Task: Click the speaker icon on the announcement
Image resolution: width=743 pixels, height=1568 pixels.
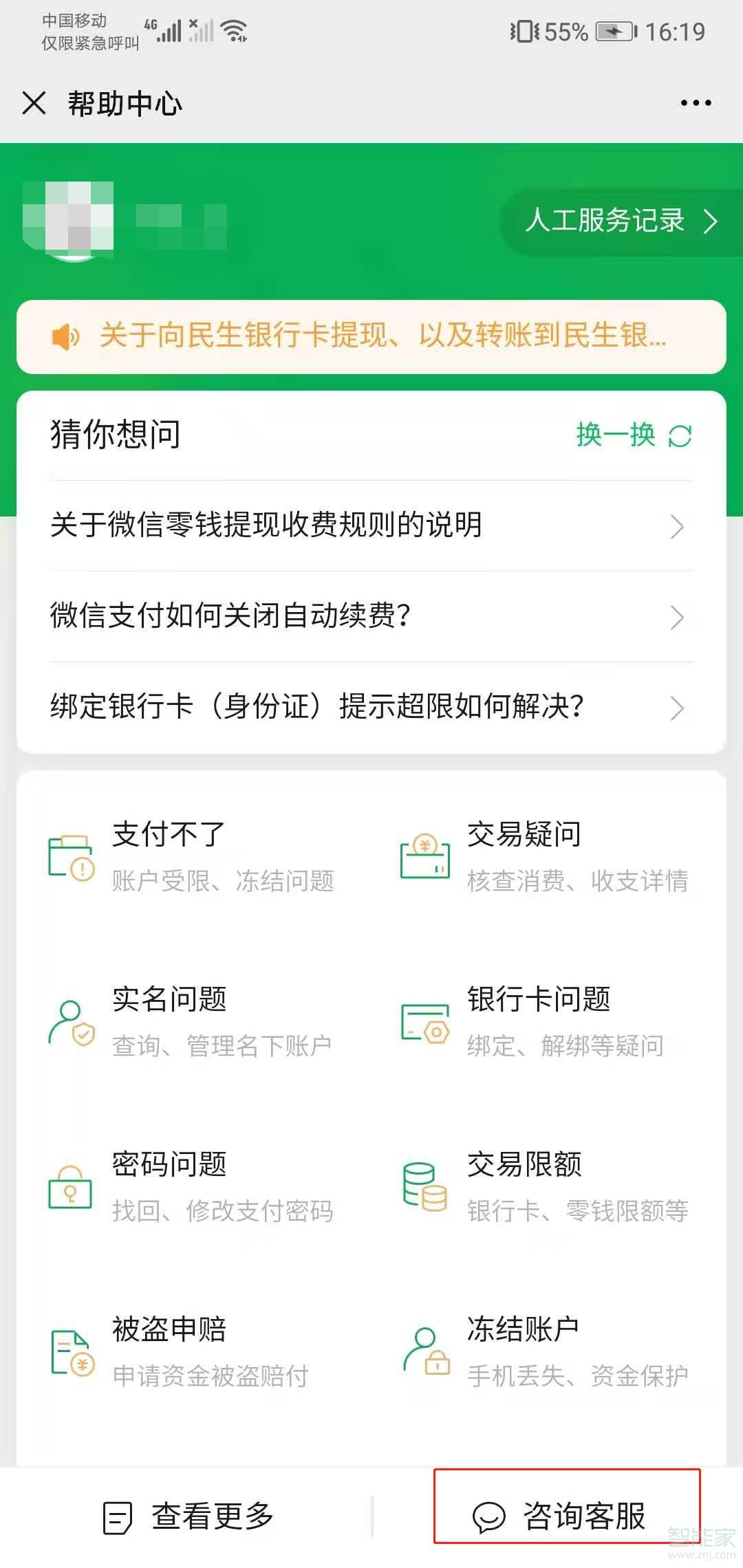Action: pyautogui.click(x=64, y=336)
